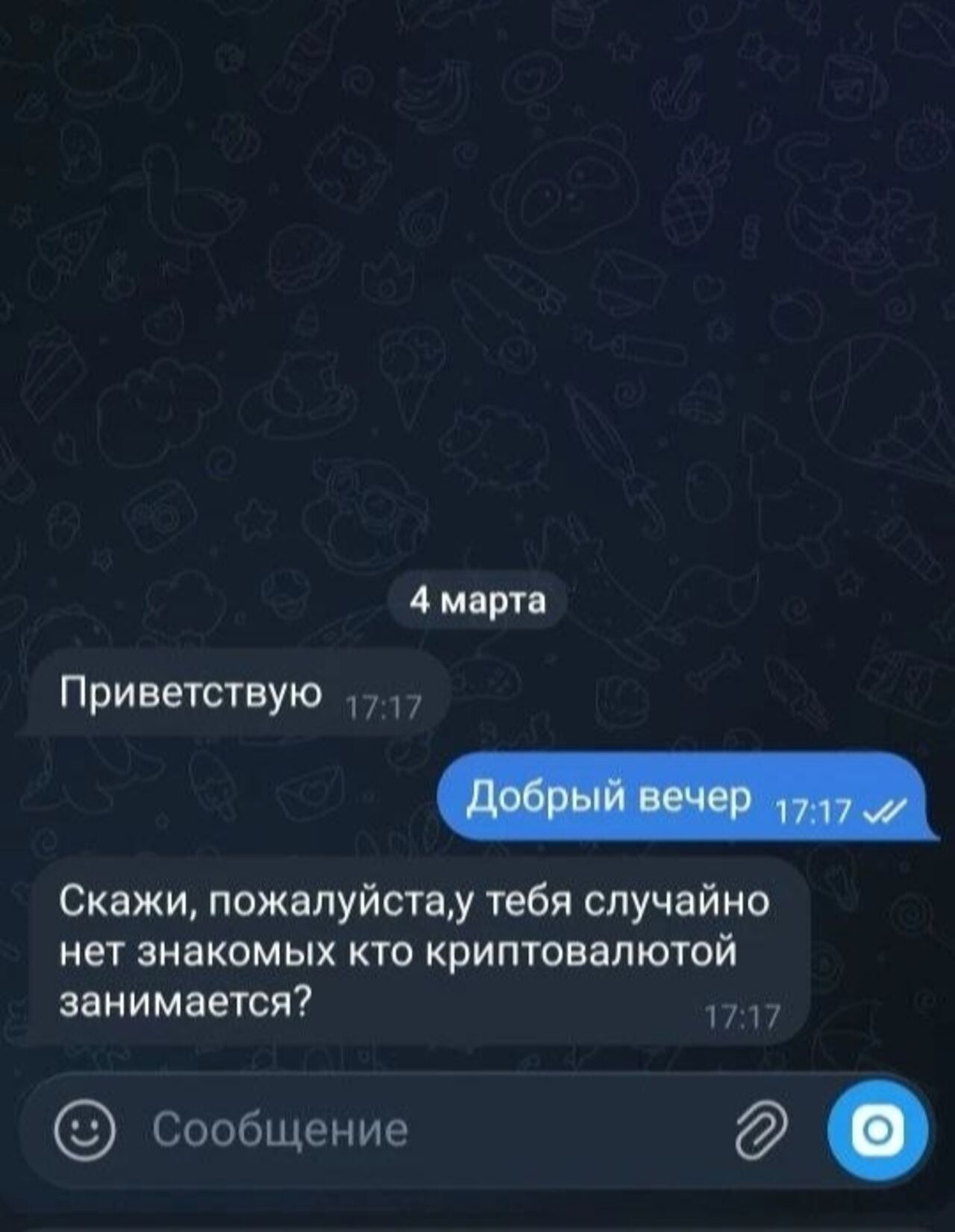Open the camera round button
The width and height of the screenshot is (955, 1232).
coord(877,1129)
